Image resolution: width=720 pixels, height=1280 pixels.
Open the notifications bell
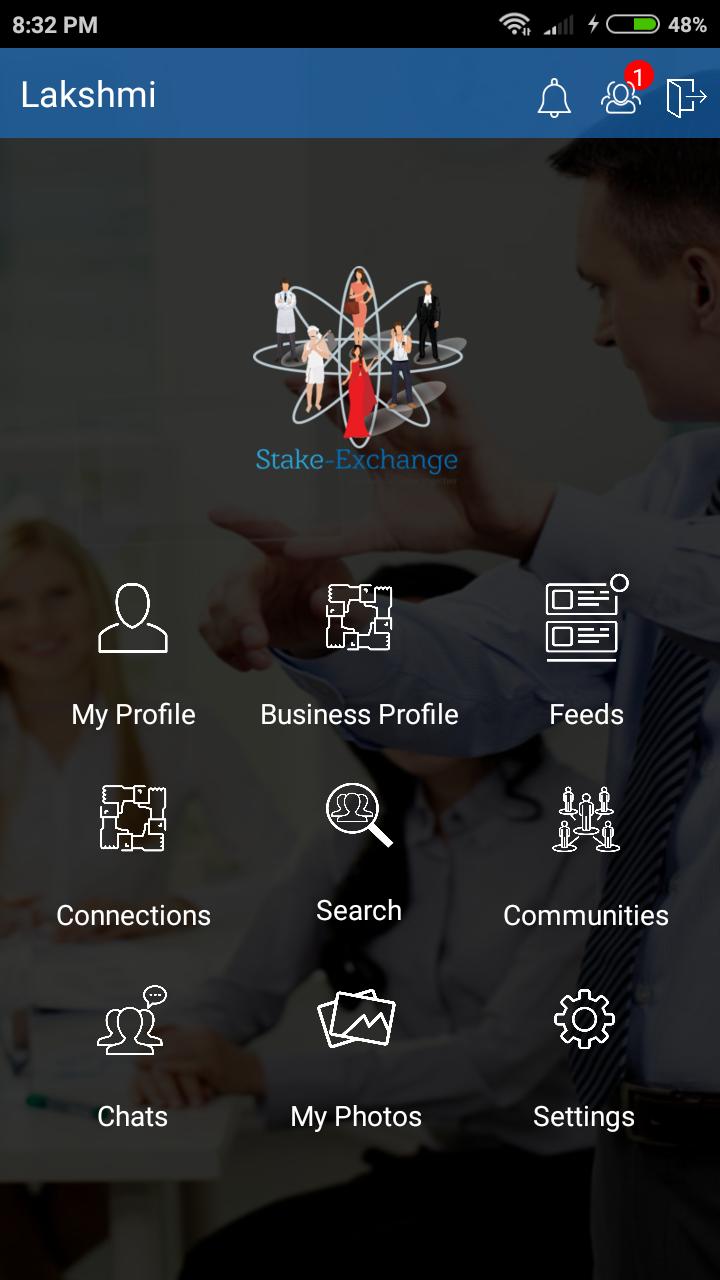click(554, 98)
